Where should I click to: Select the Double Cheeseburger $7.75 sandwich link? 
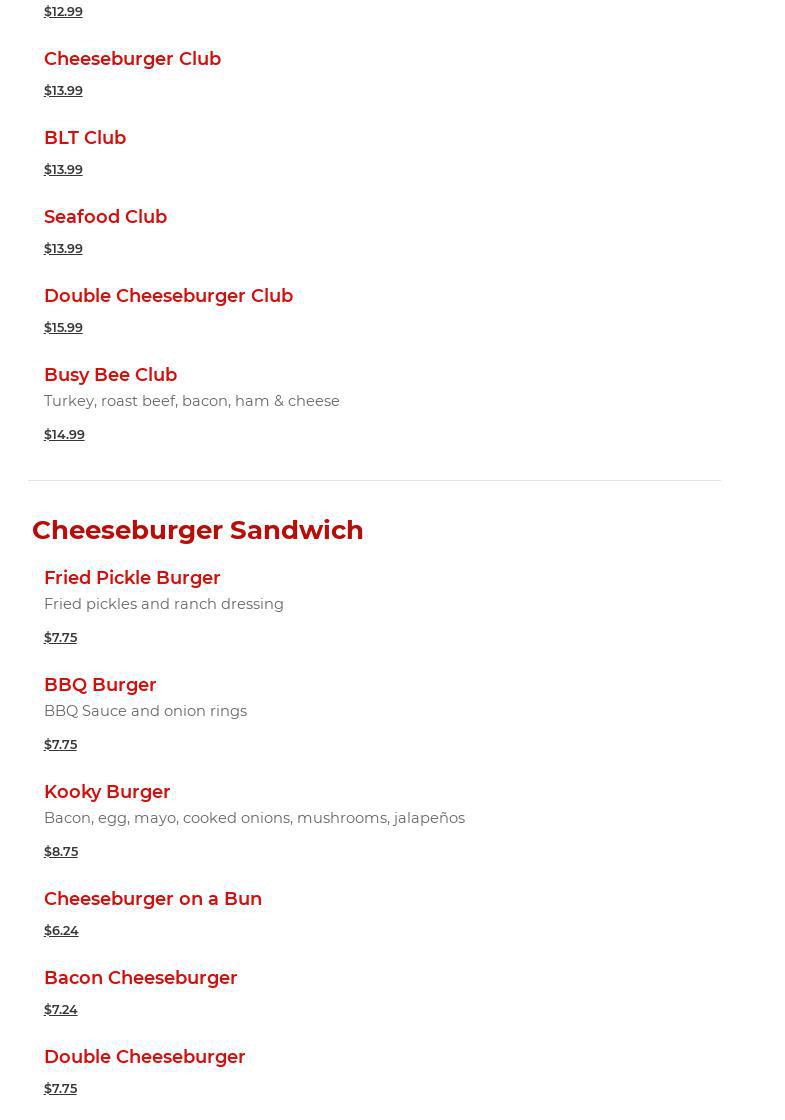60,1089
